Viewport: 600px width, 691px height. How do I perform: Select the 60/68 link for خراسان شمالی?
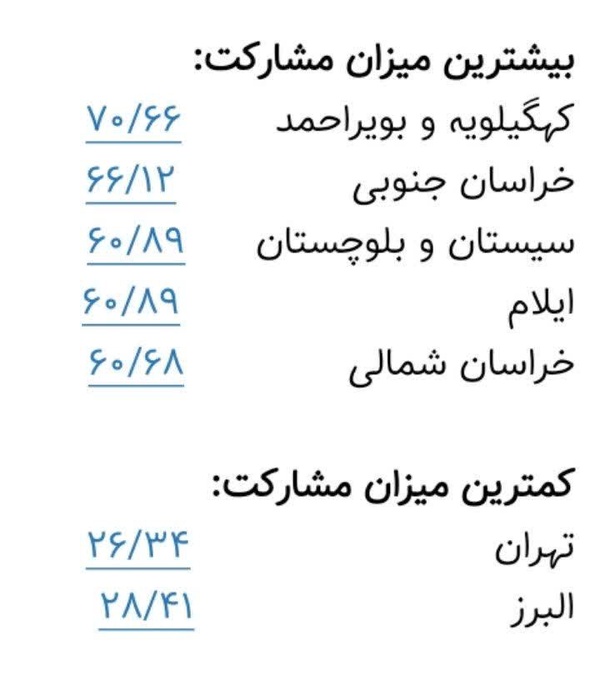tap(135, 361)
